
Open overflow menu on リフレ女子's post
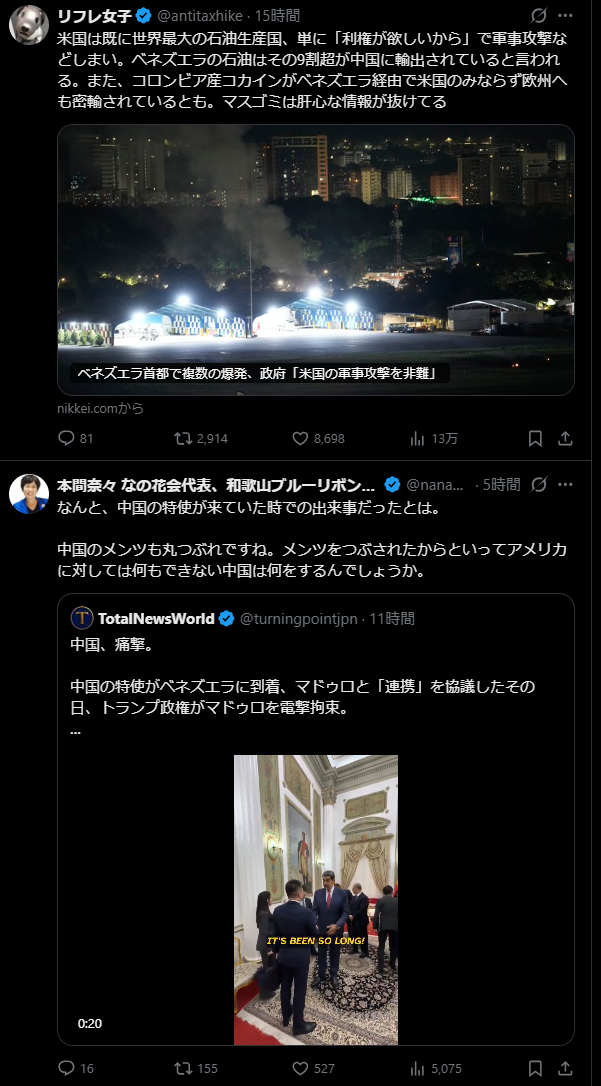point(567,16)
